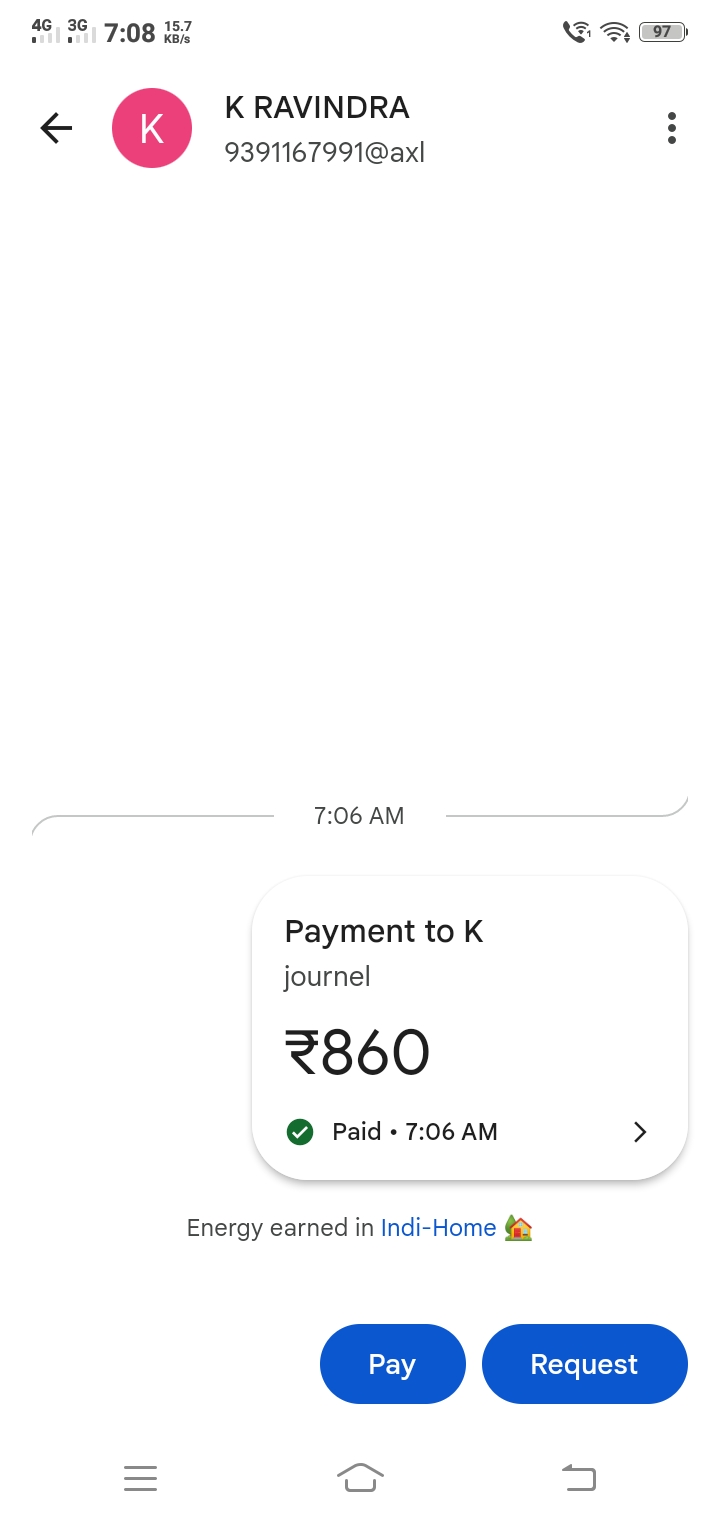Open K Ravindra's profile avatar

[152, 128]
